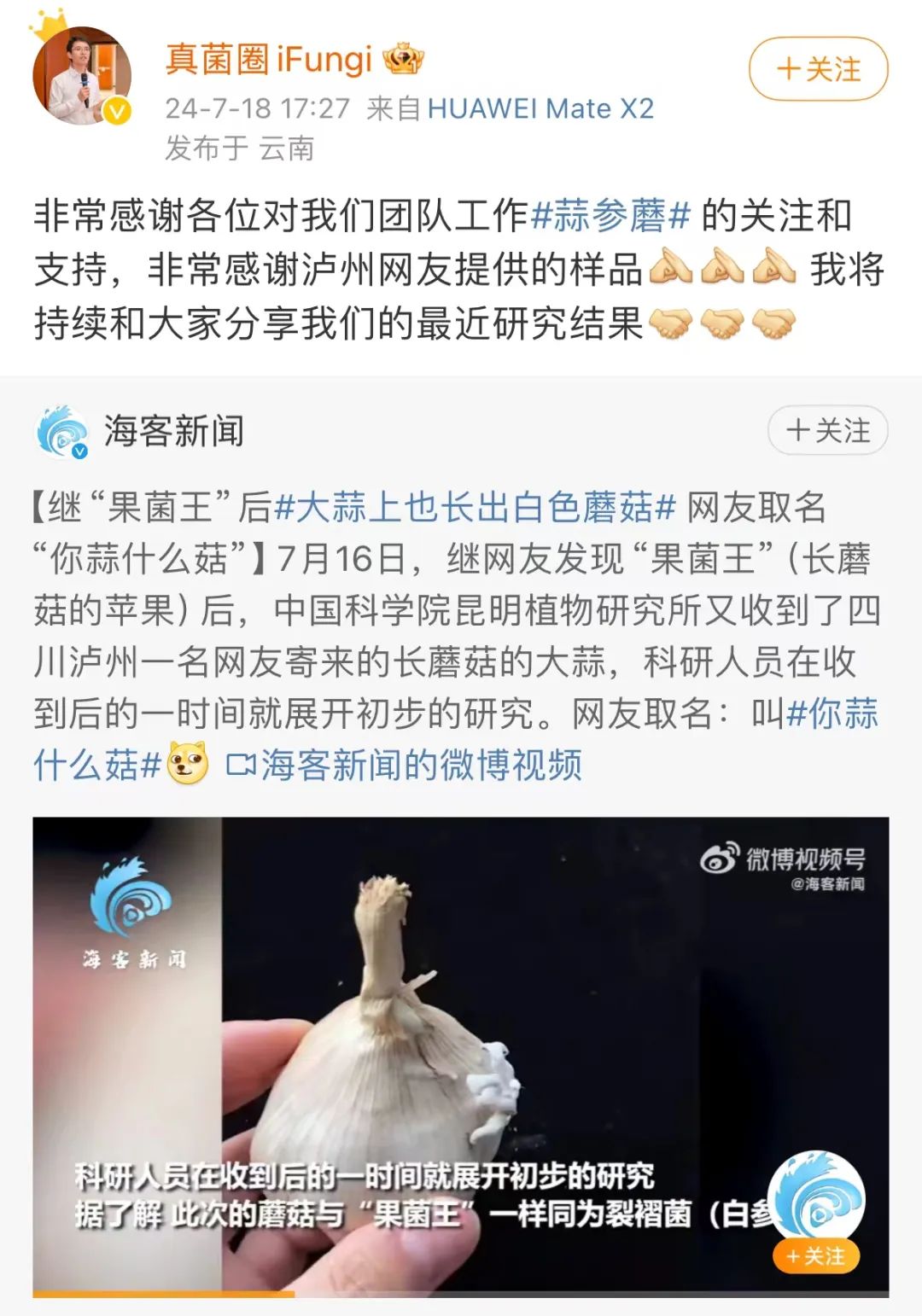This screenshot has height=1316, width=922.
Task: Open the #蒜参蘑# hashtag
Action: 610,216
